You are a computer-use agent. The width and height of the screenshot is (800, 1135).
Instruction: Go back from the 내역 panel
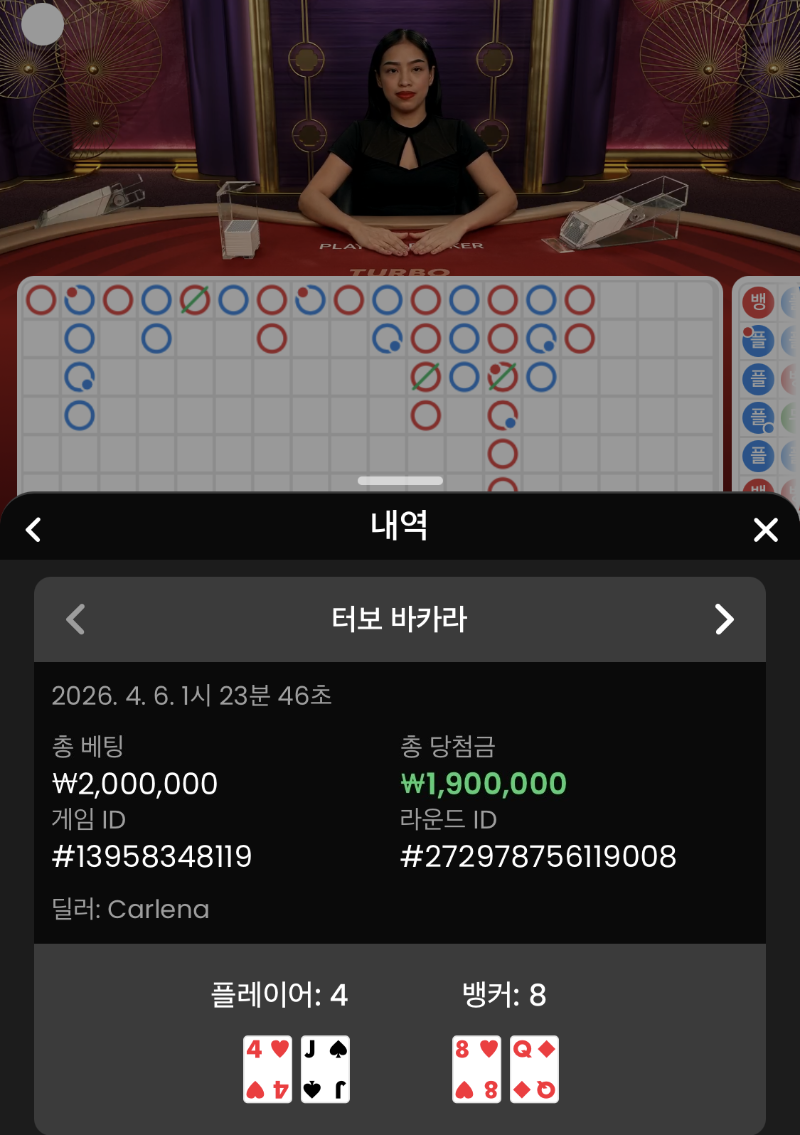[33, 529]
